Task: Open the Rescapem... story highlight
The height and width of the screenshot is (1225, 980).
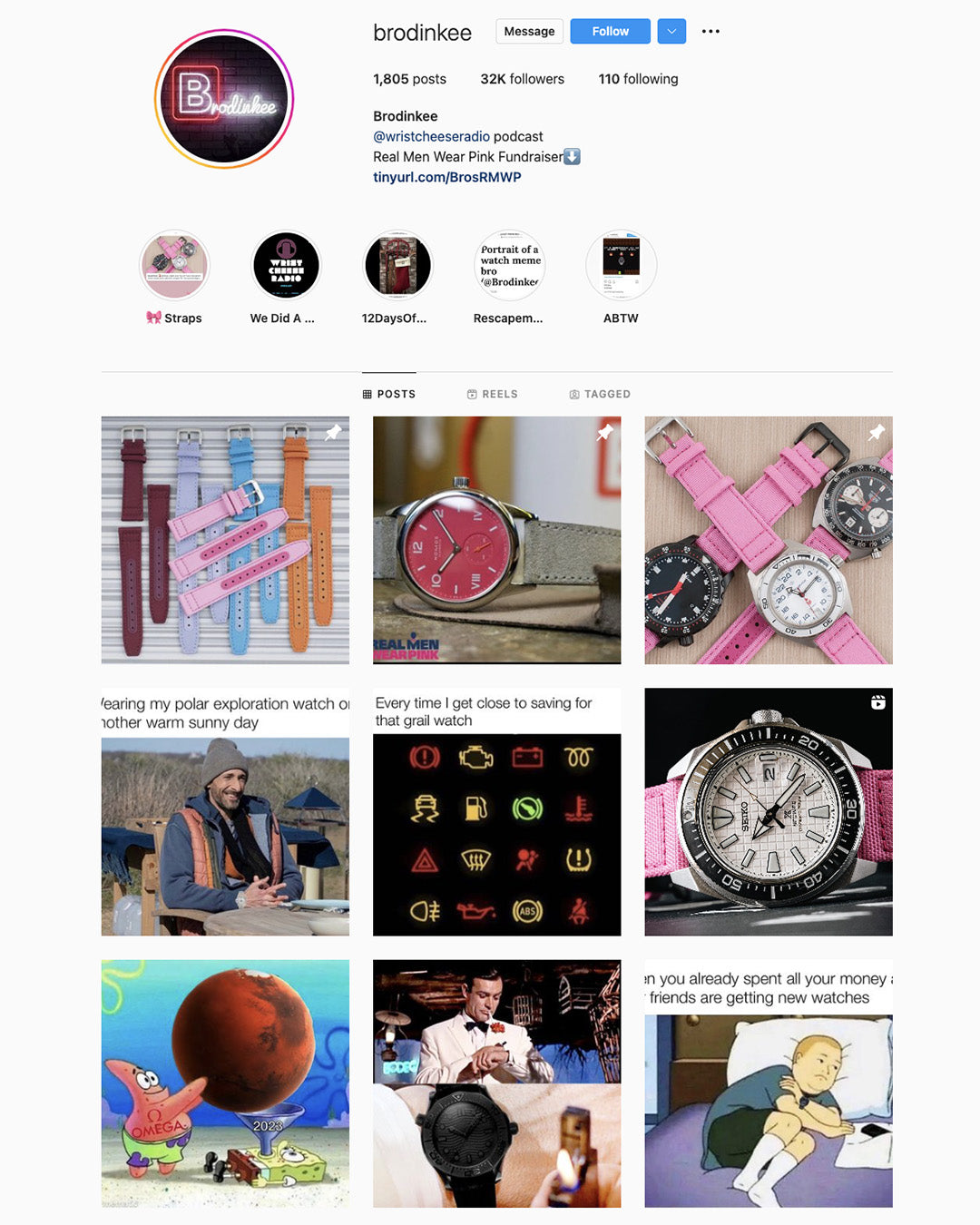Action: [509, 265]
